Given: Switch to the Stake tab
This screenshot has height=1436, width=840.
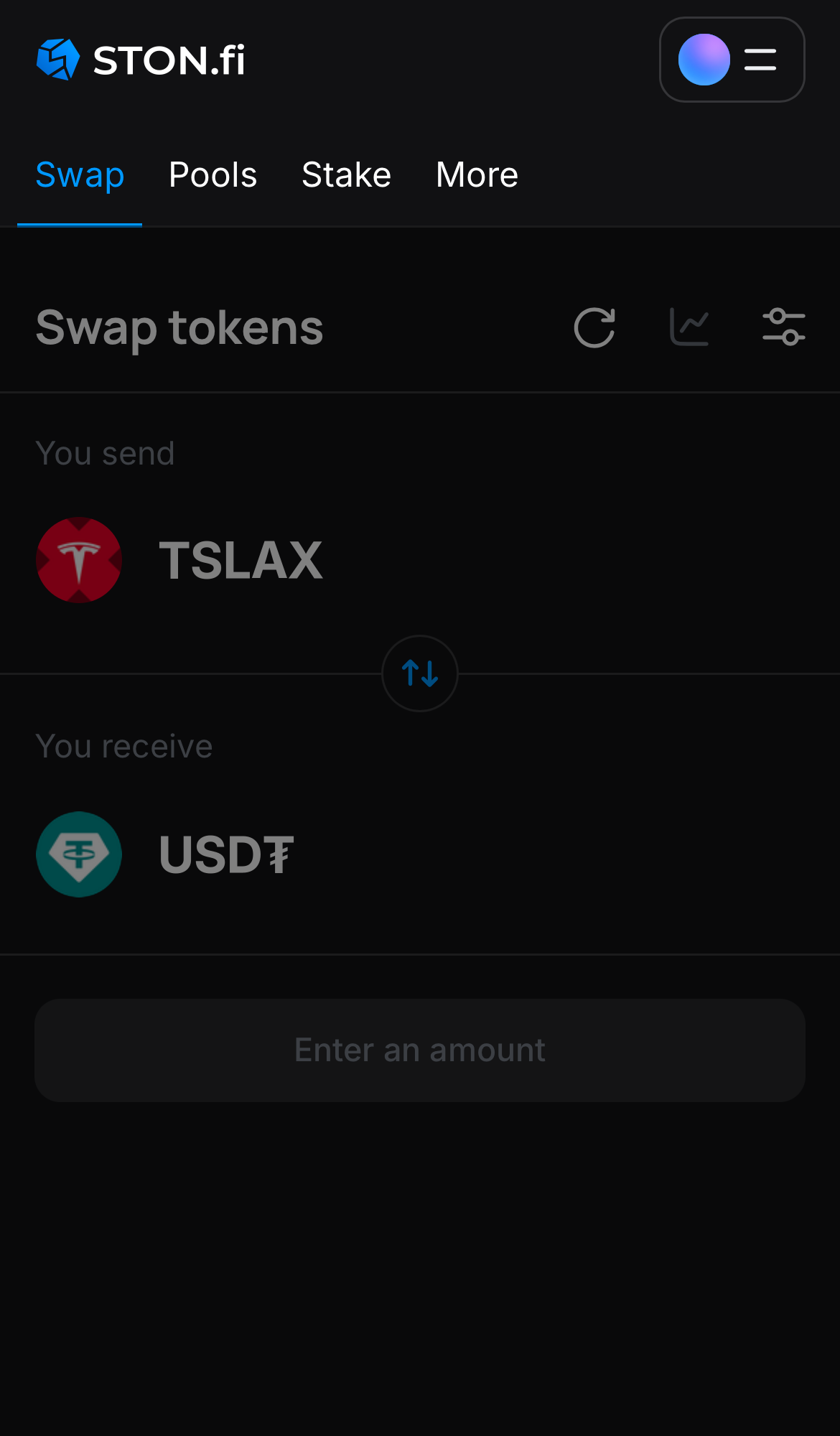Looking at the screenshot, I should 346,174.
